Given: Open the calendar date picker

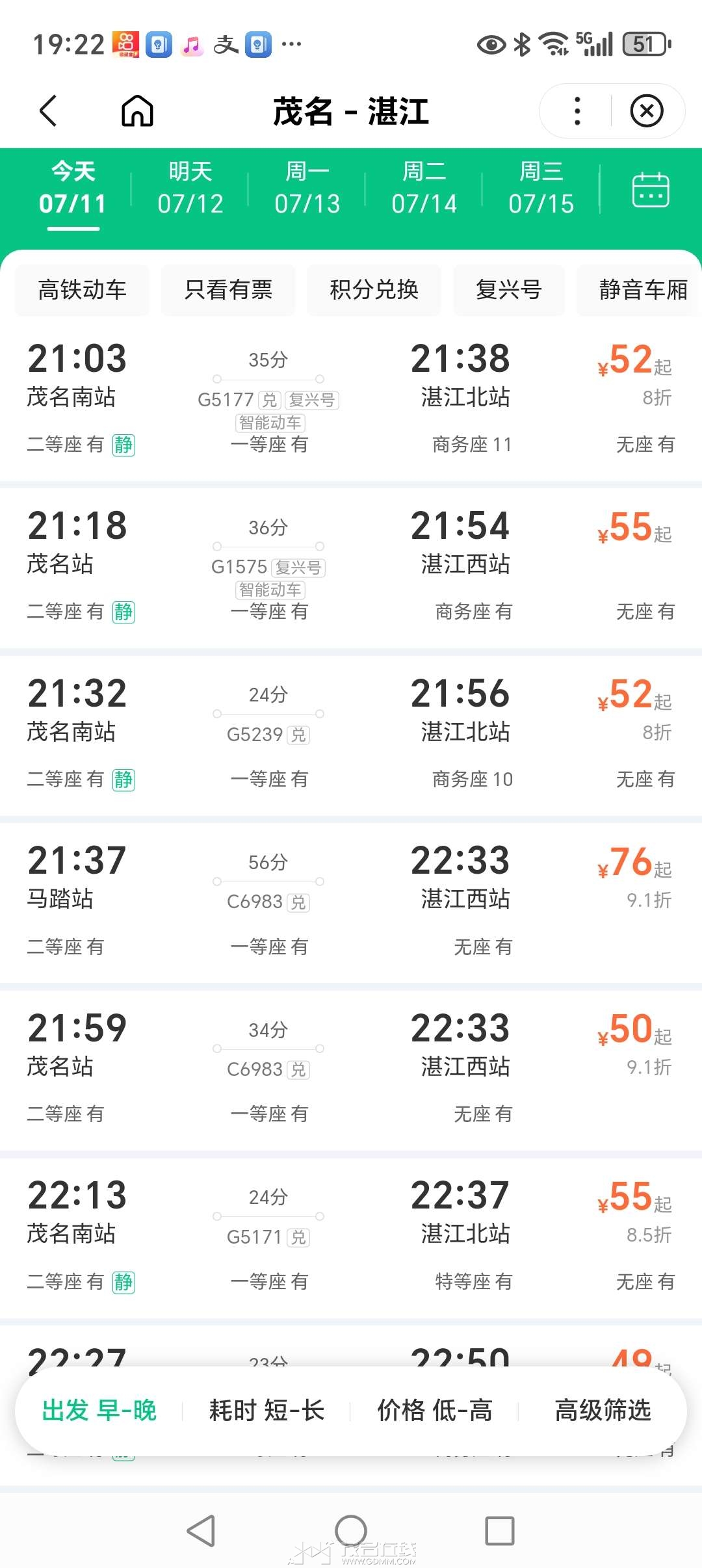Looking at the screenshot, I should 651,190.
